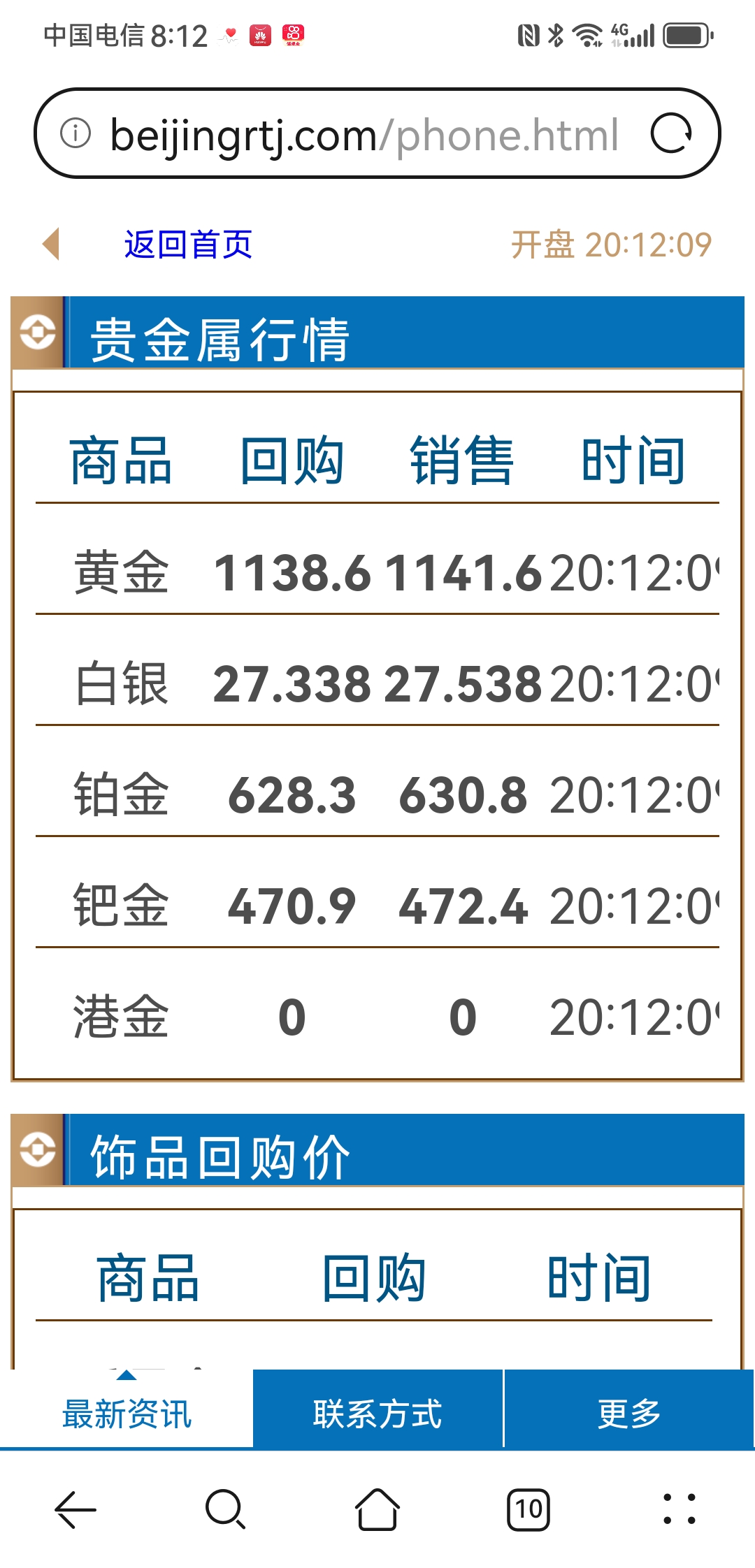The width and height of the screenshot is (755, 1568).
Task: Open the 联系方式 tab
Action: [x=377, y=1414]
